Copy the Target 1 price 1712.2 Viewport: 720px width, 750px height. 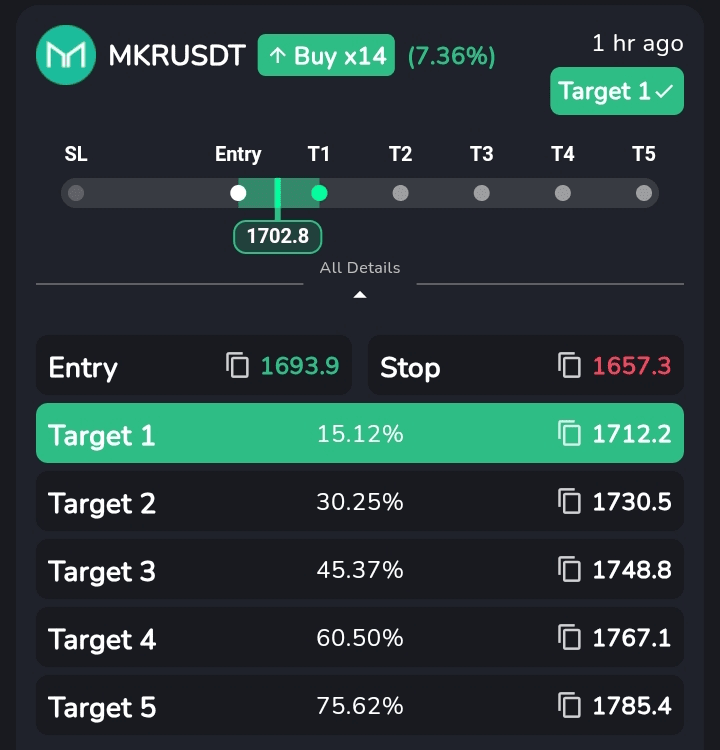[x=569, y=434]
